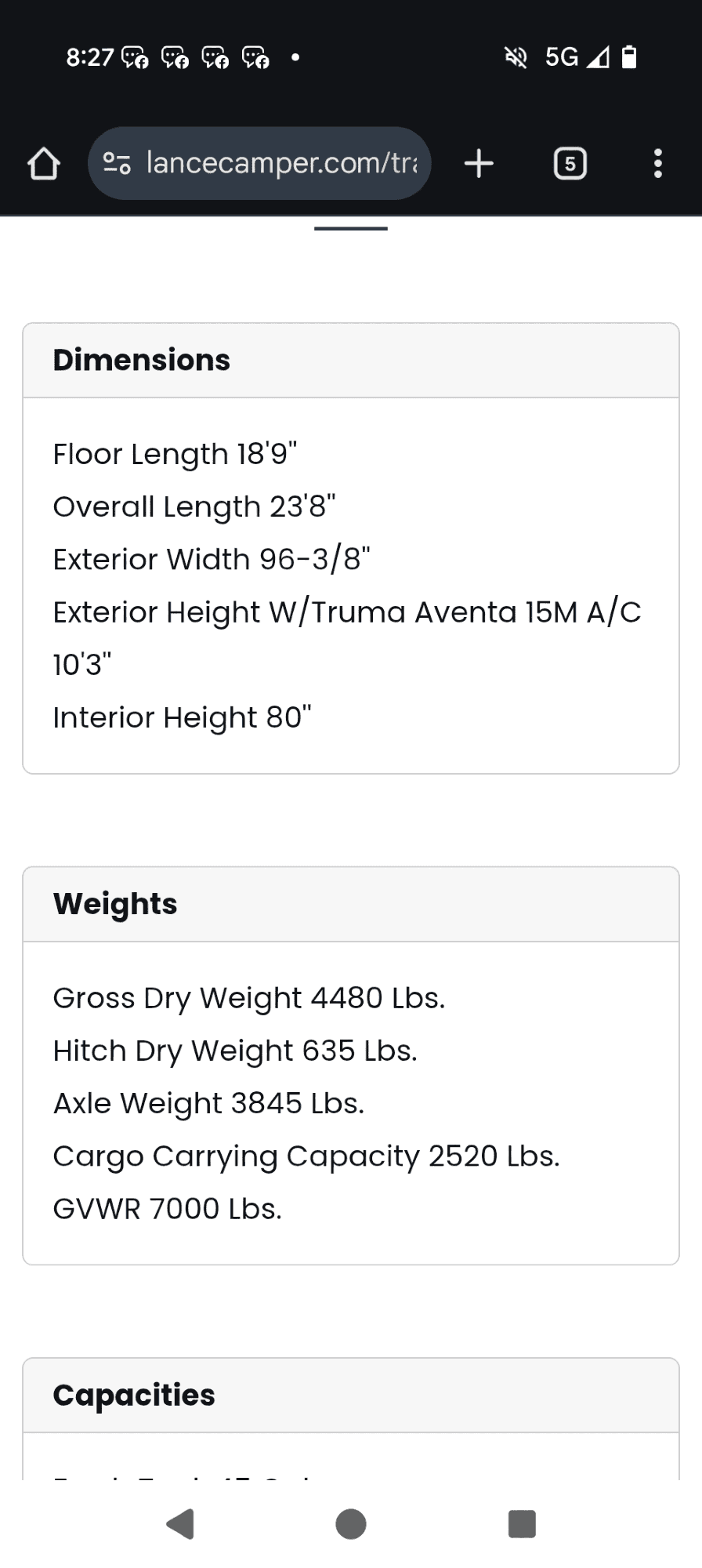The image size is (702, 1568).
Task: Open the browser overflow menu
Action: (657, 164)
